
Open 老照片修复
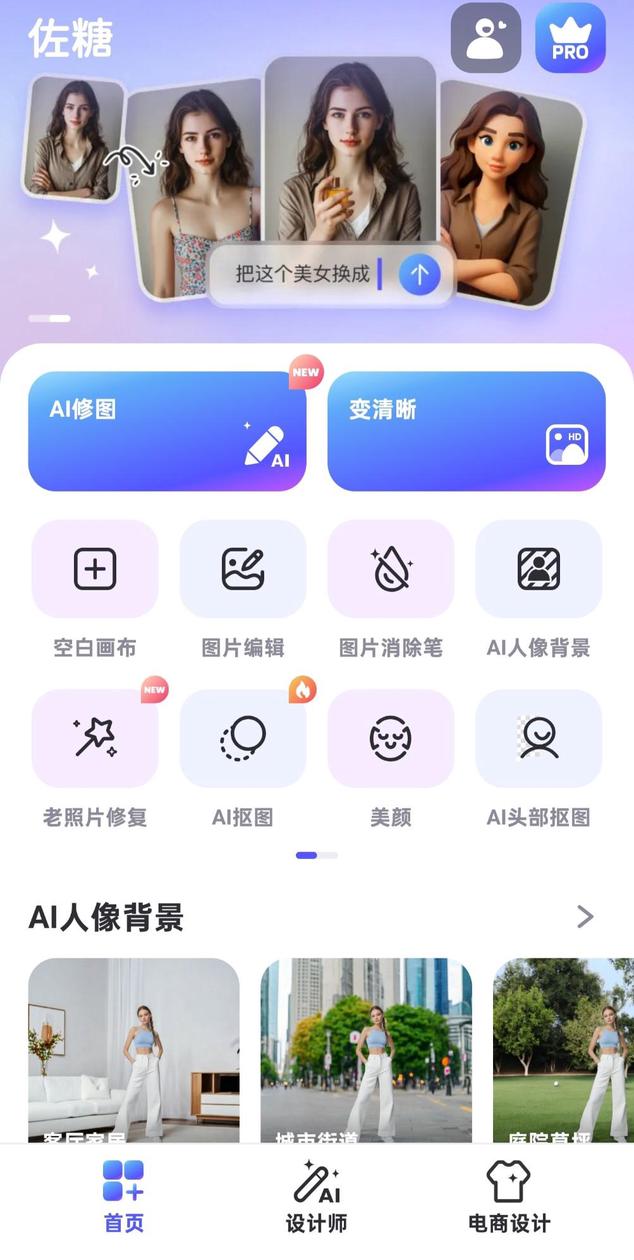(x=95, y=739)
